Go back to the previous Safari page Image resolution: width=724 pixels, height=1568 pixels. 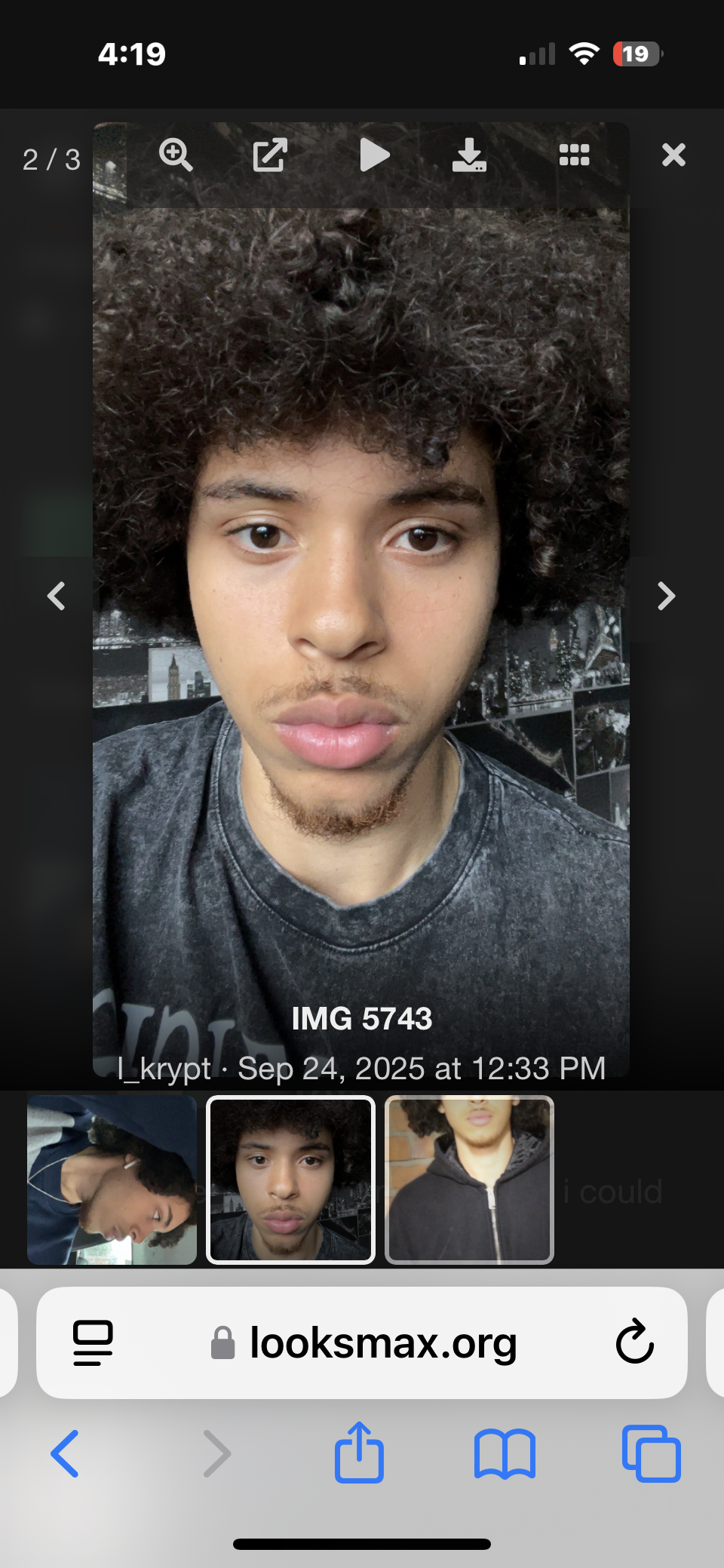[x=65, y=1453]
